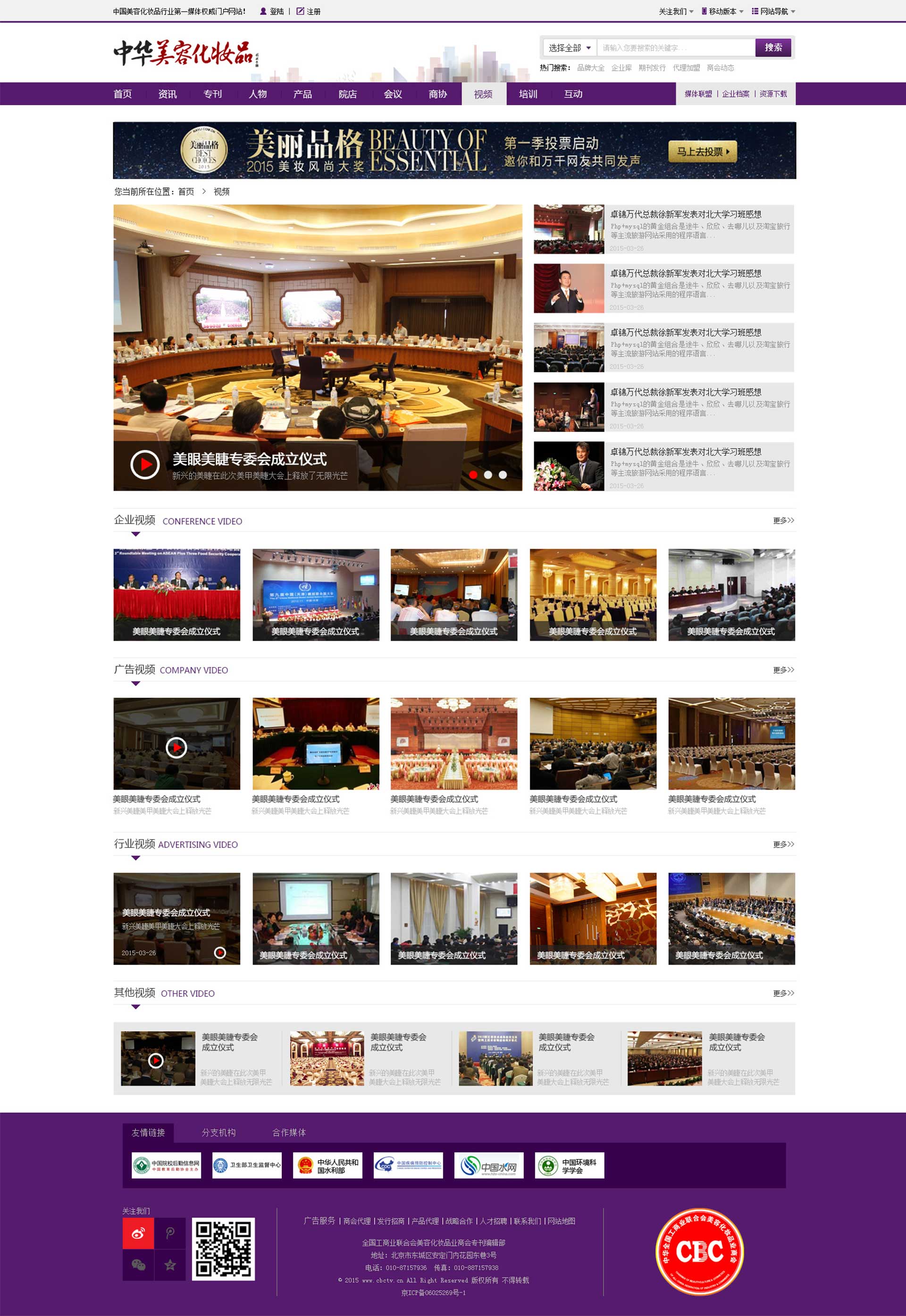Viewport: 906px width, 1316px height.
Task: Open the 首页 home tab
Action: pyautogui.click(x=123, y=94)
